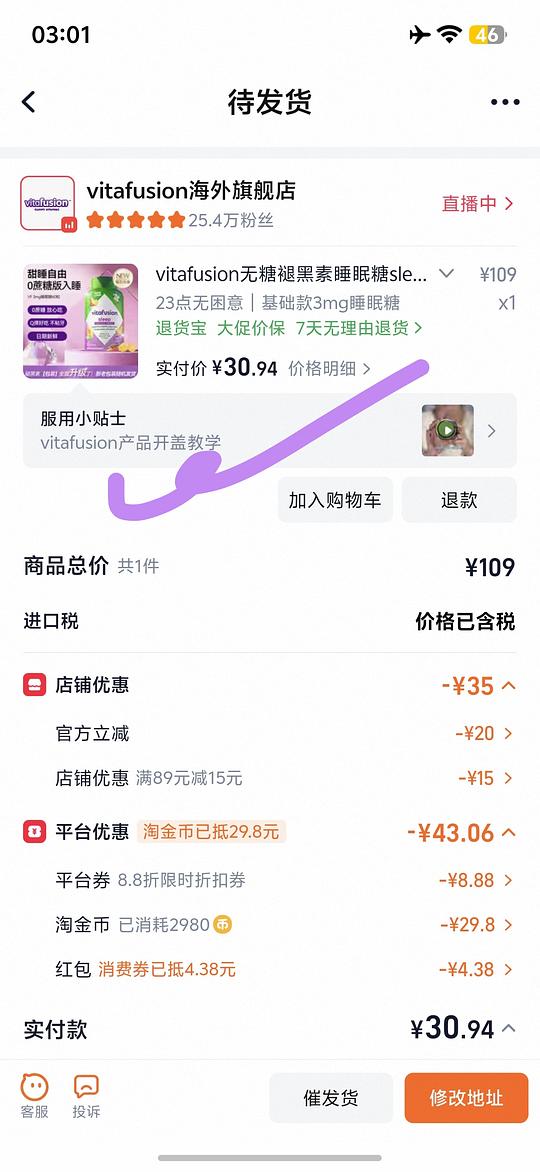Tap 加入购物车 to add to cart

(x=335, y=500)
